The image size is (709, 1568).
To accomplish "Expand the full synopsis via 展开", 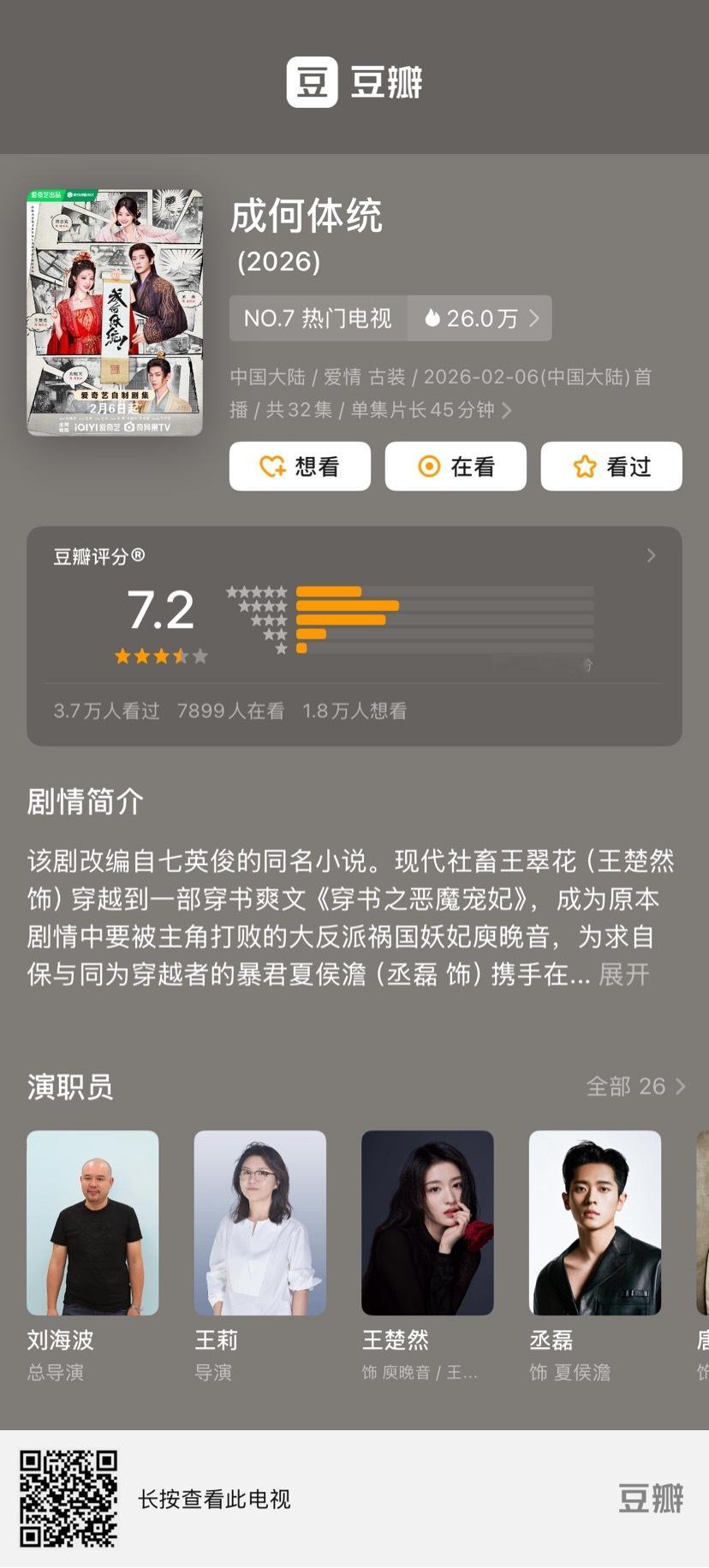I will click(624, 974).
